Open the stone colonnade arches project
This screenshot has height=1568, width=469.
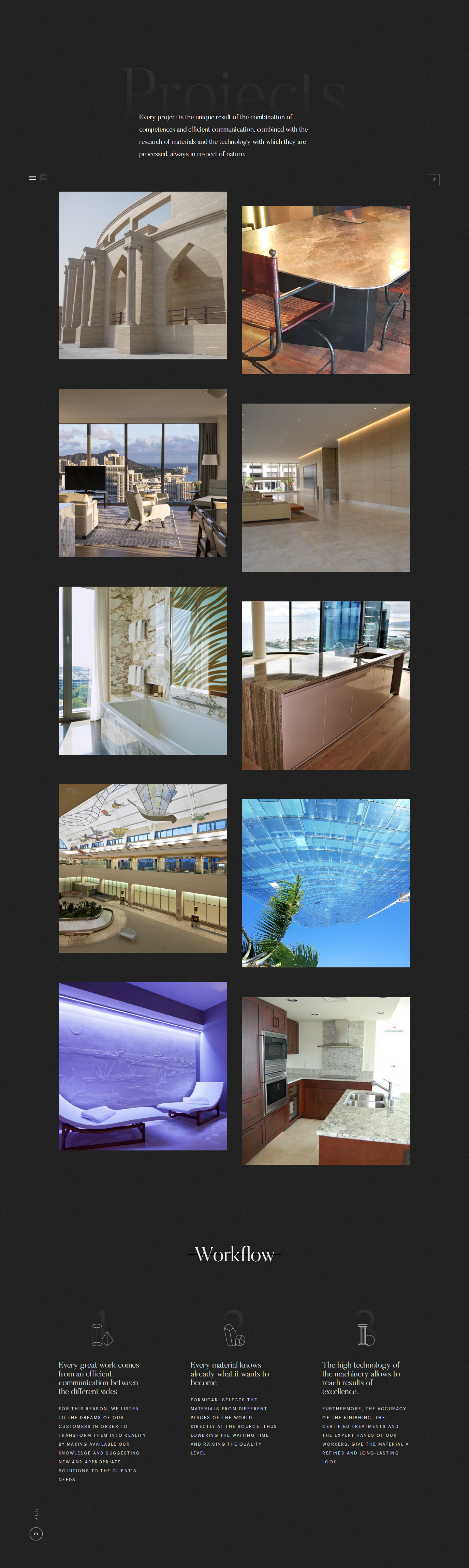[143, 275]
